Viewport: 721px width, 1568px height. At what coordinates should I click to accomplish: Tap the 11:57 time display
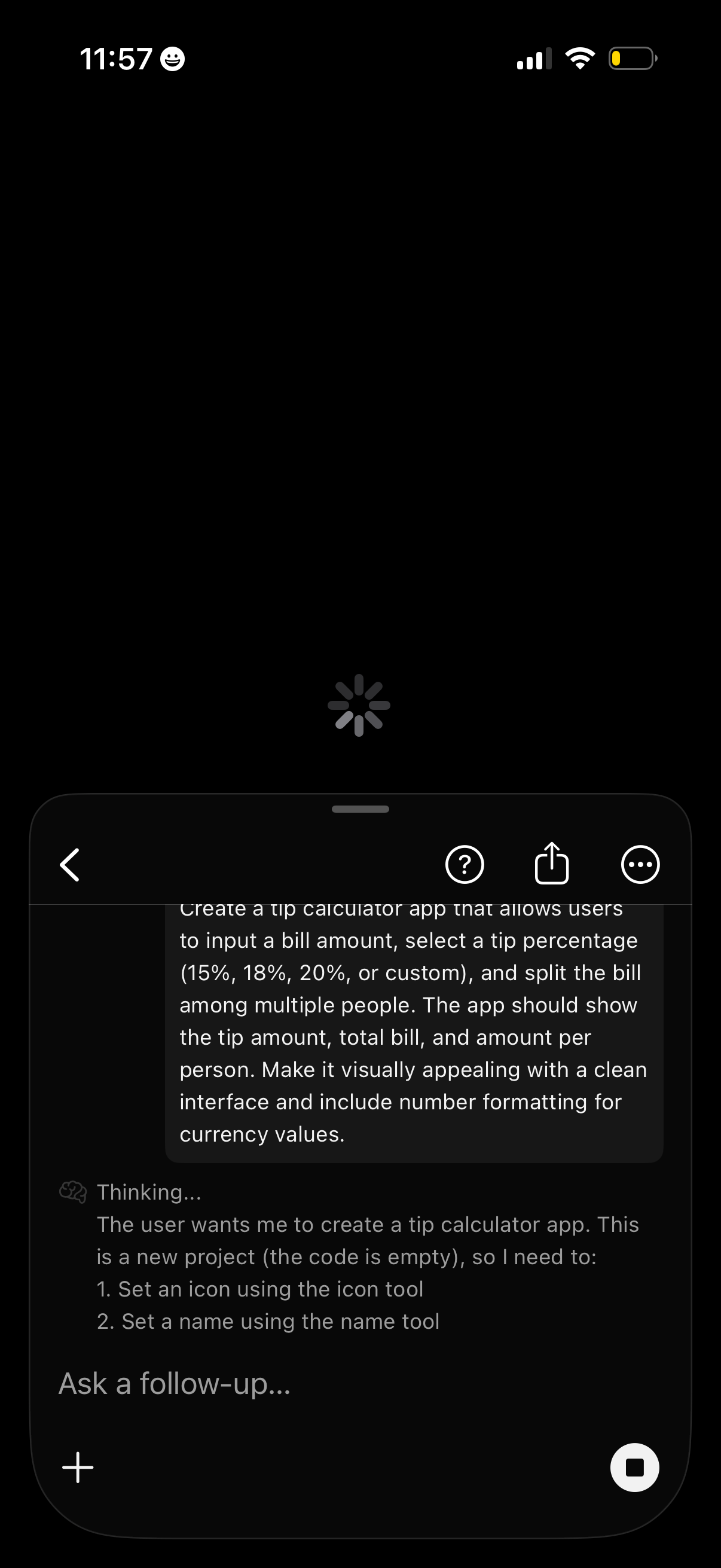pyautogui.click(x=117, y=59)
